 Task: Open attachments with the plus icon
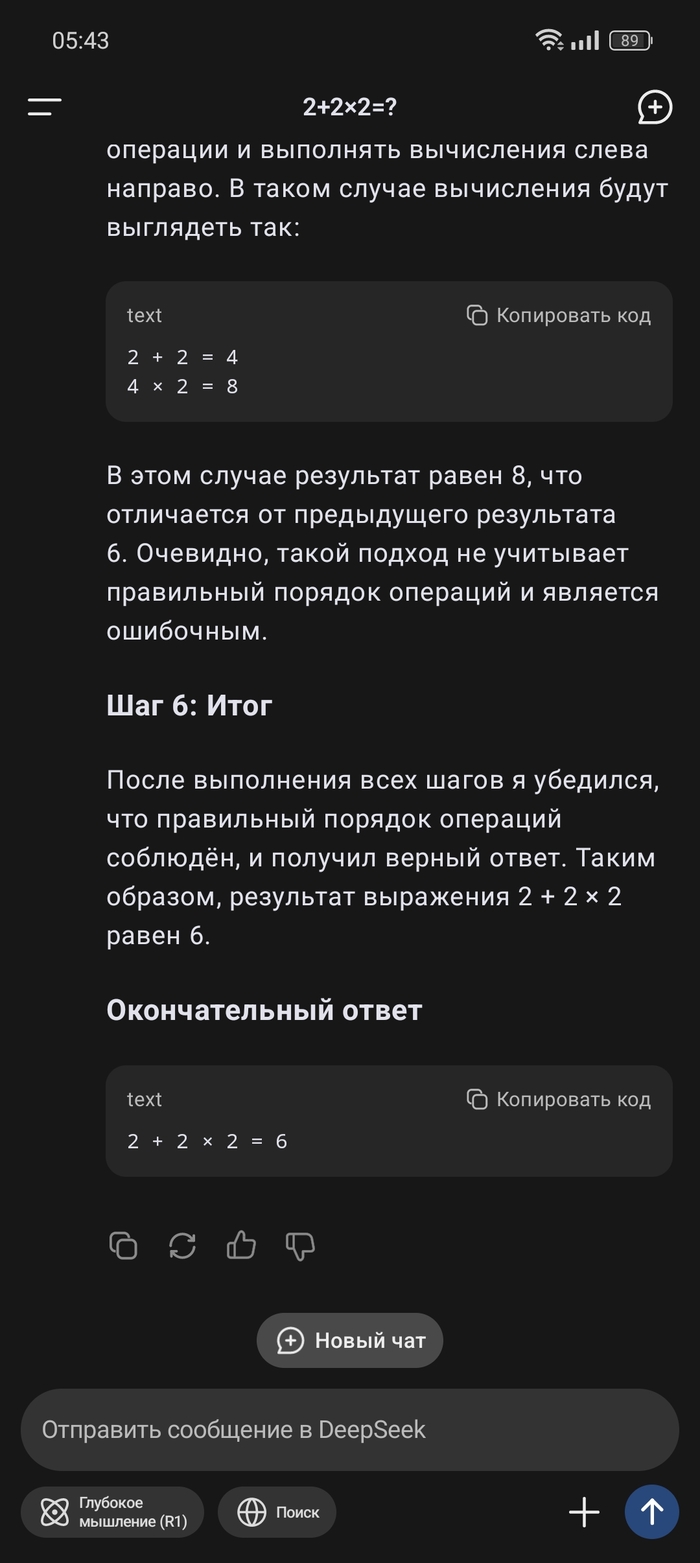click(584, 1512)
